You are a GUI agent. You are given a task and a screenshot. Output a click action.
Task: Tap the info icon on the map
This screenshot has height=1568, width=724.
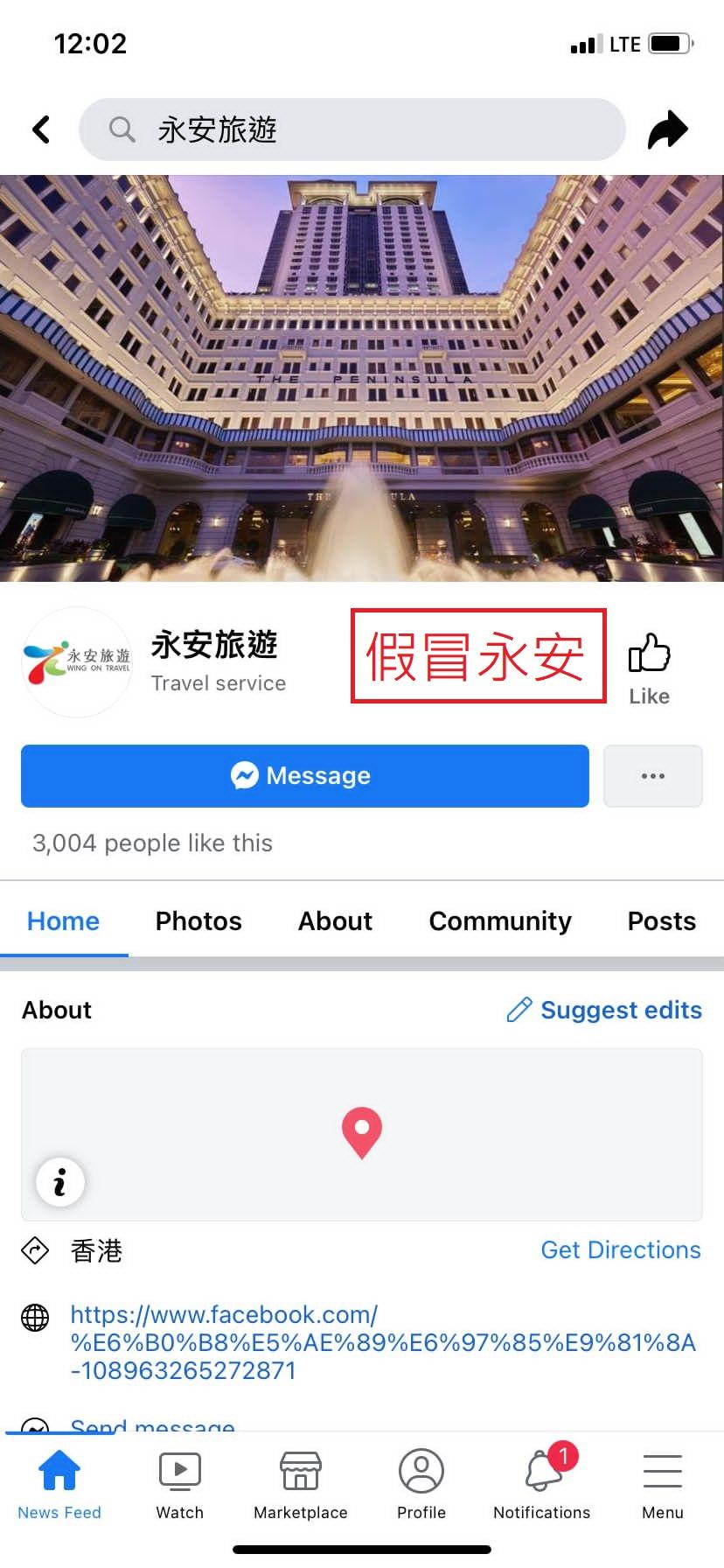tap(59, 1182)
